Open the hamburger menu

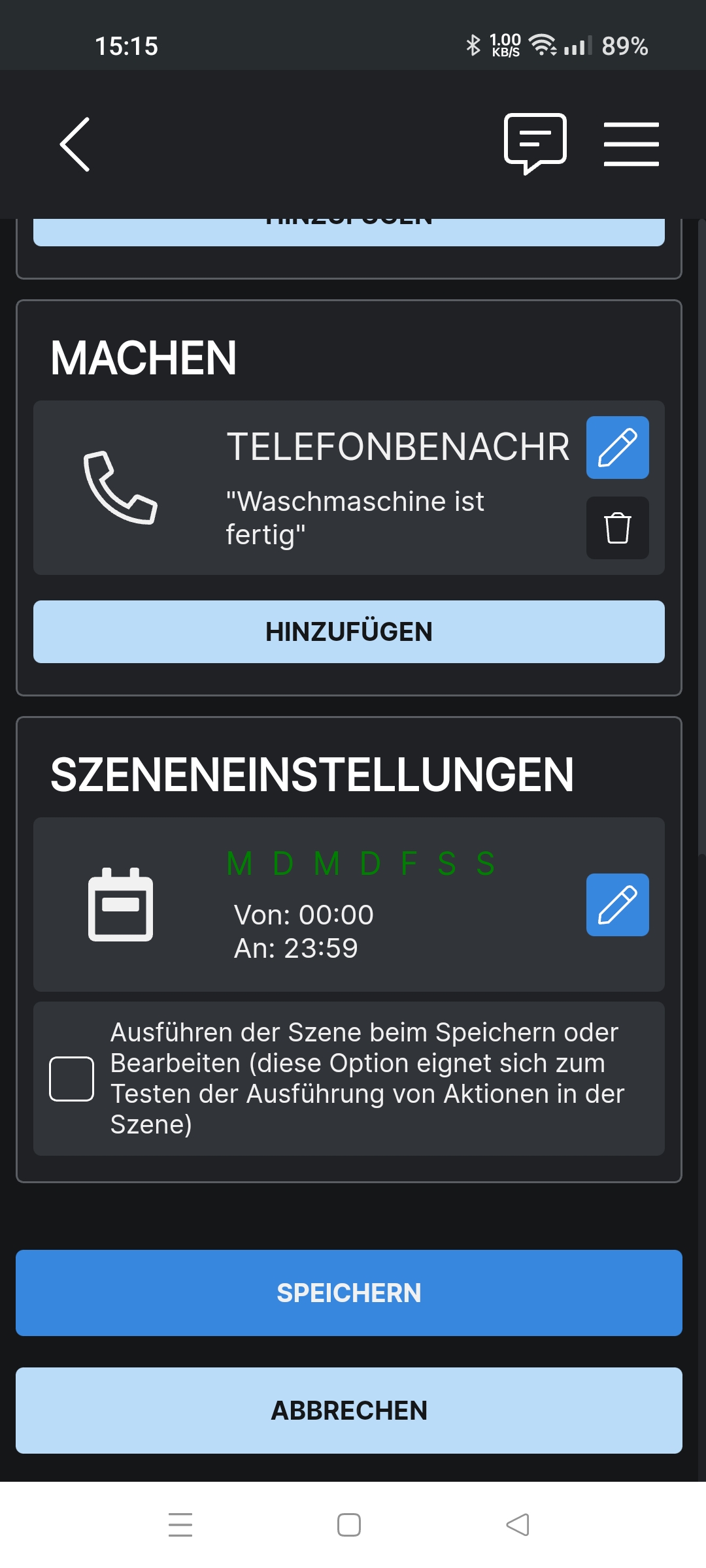631,144
